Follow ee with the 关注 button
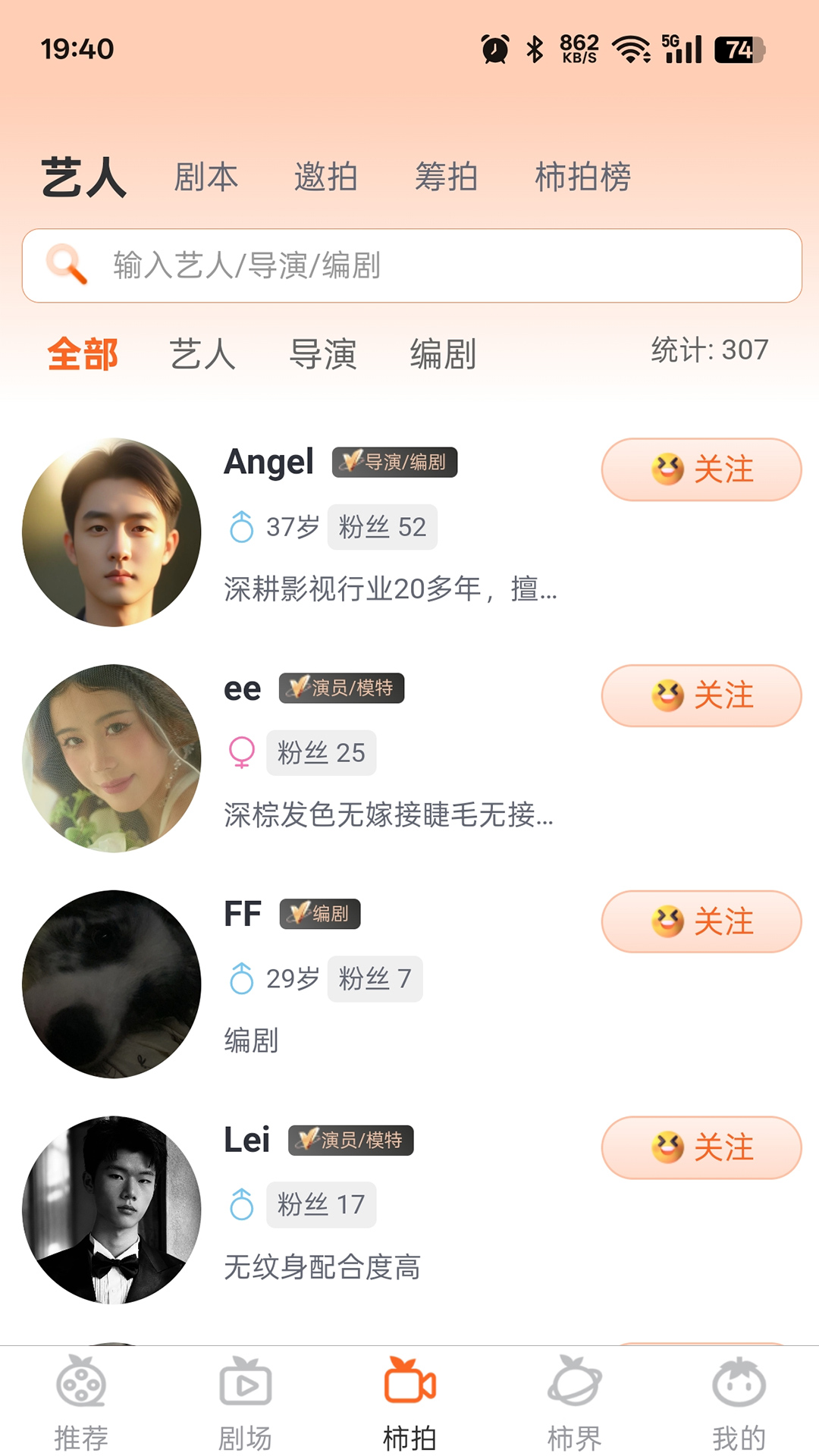The image size is (819, 1456). click(x=701, y=695)
